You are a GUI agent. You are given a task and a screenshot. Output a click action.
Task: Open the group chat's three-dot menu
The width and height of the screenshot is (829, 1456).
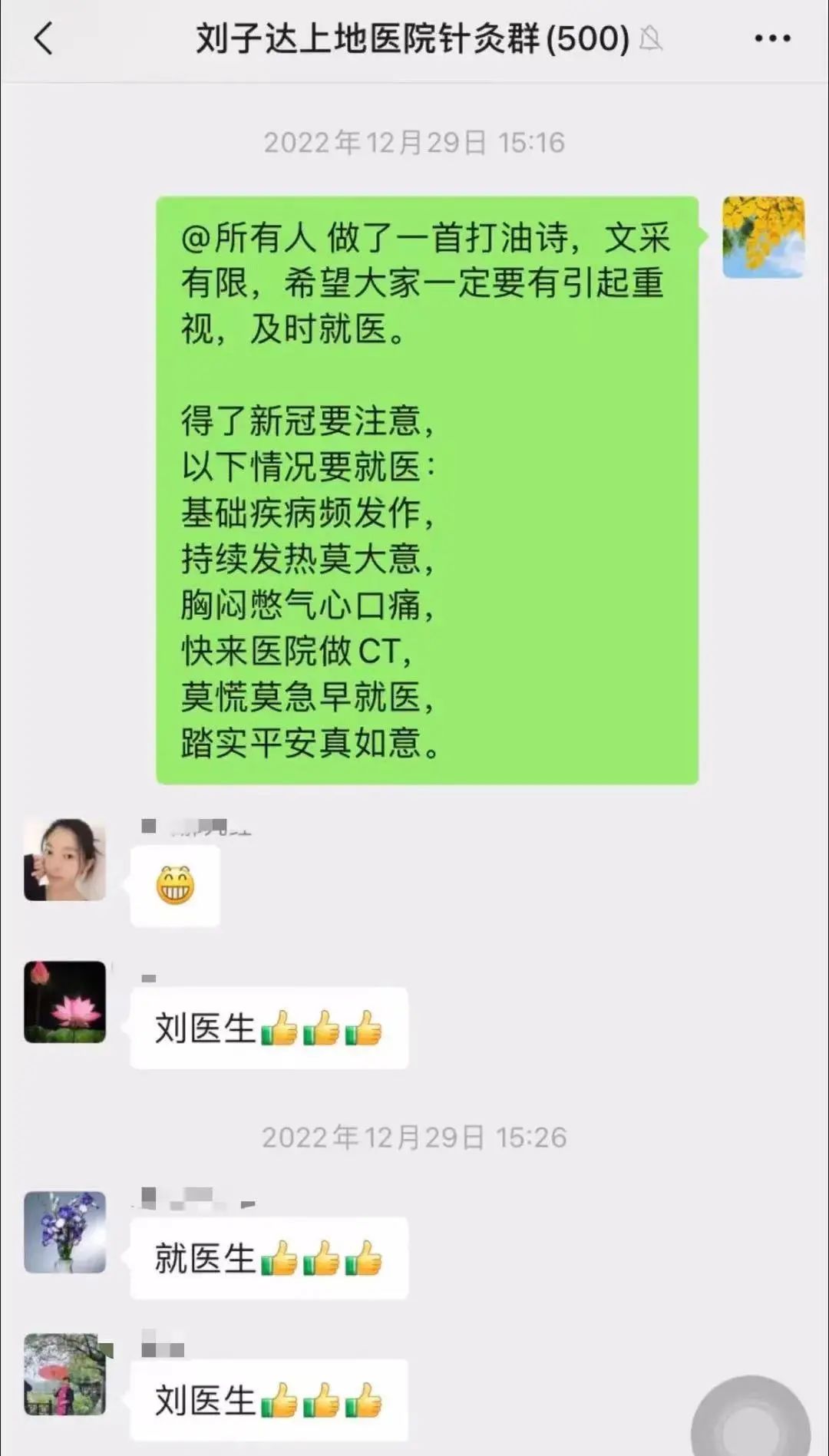(772, 38)
